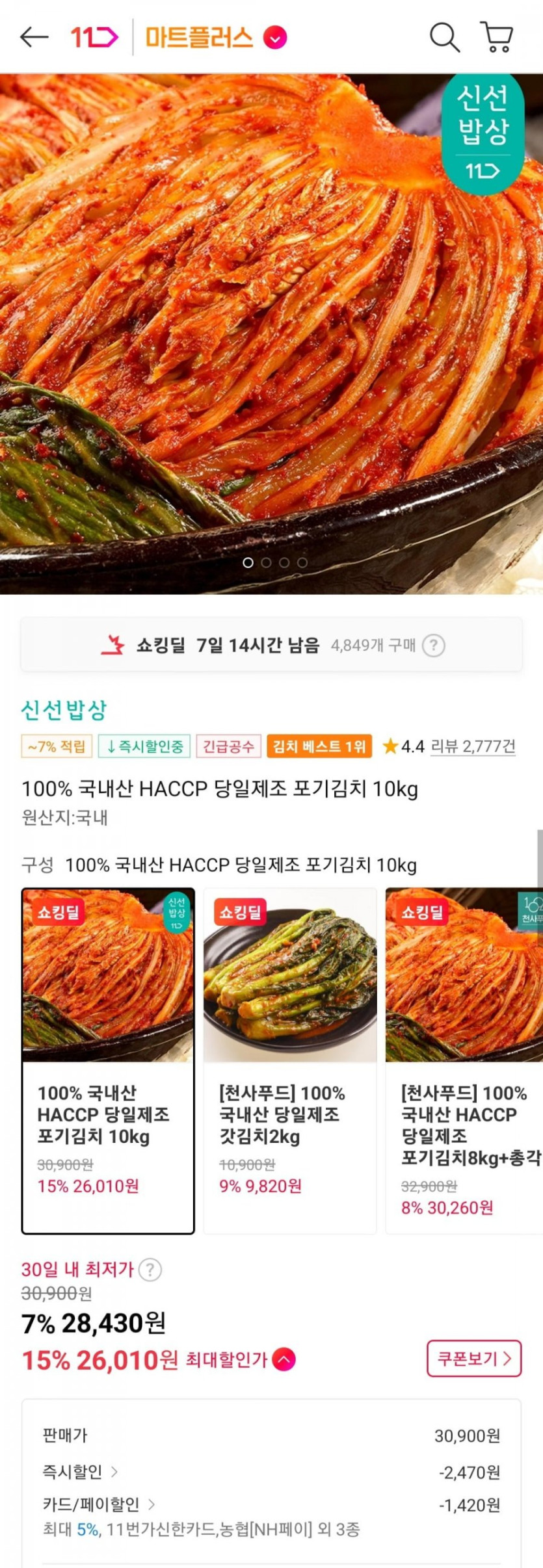Open 쿠폰보기 coupon list

[x=474, y=1359]
